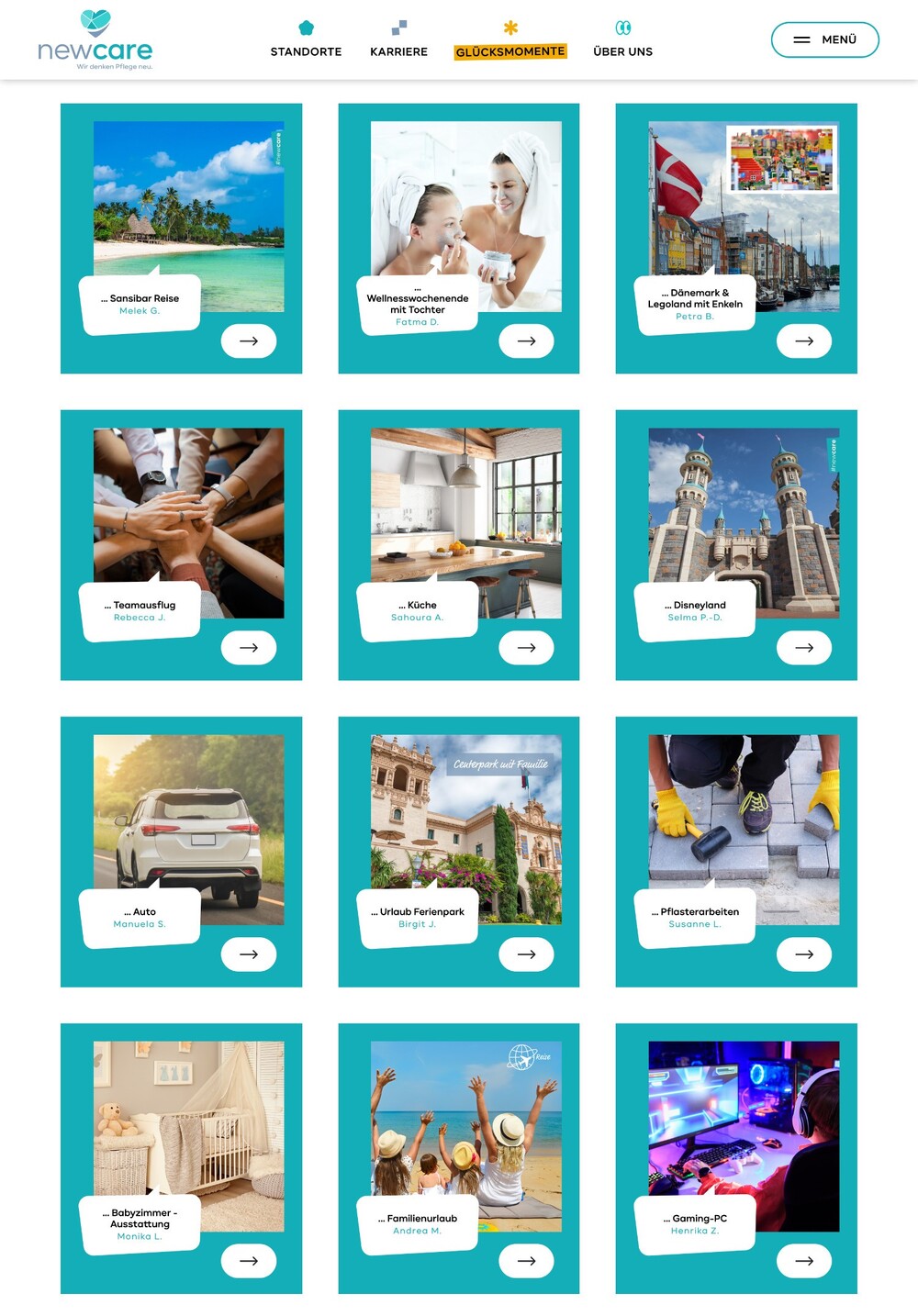Open the Sansibar Reise card arrow
The image size is (918, 1316).
[x=249, y=340]
